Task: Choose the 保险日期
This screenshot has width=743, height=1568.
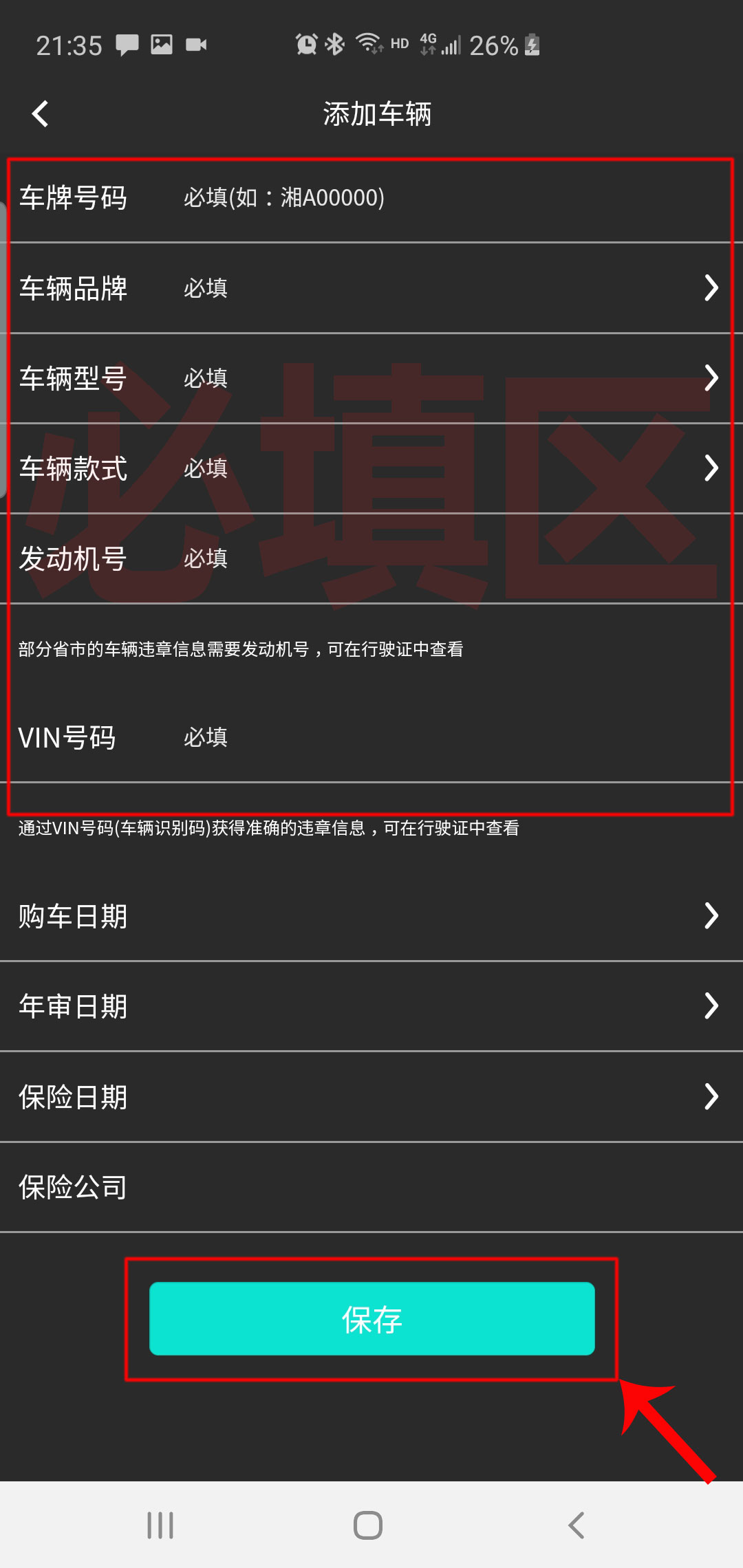Action: [x=371, y=1096]
